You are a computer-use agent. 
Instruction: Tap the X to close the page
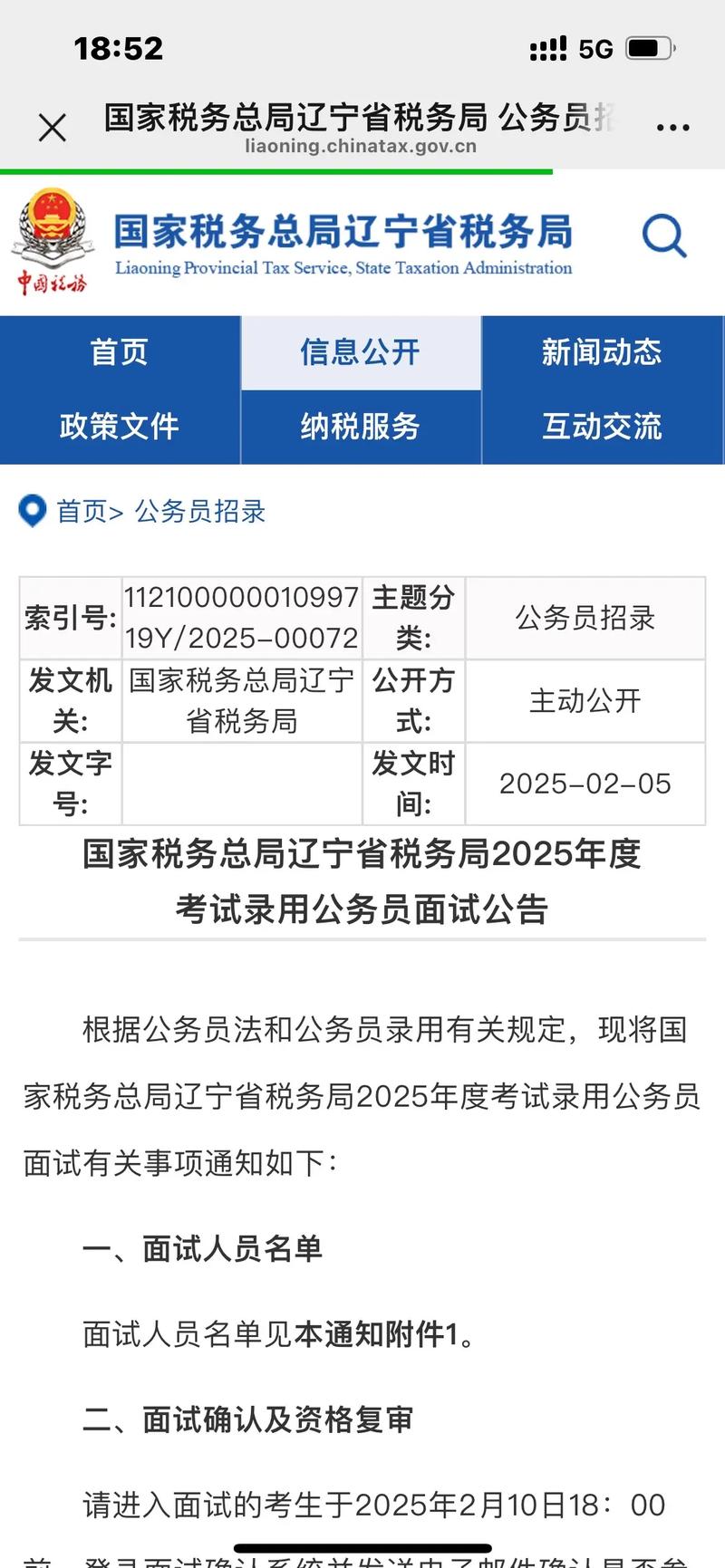(52, 128)
